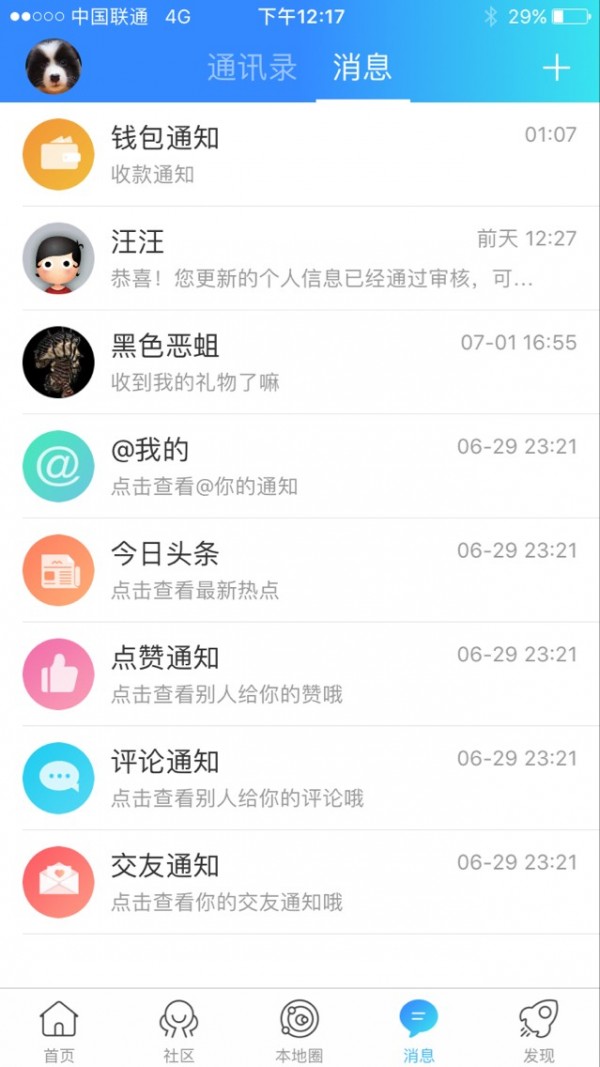Open the conversation with 汪汪
Image resolution: width=600 pixels, height=1067 pixels.
[x=300, y=258]
